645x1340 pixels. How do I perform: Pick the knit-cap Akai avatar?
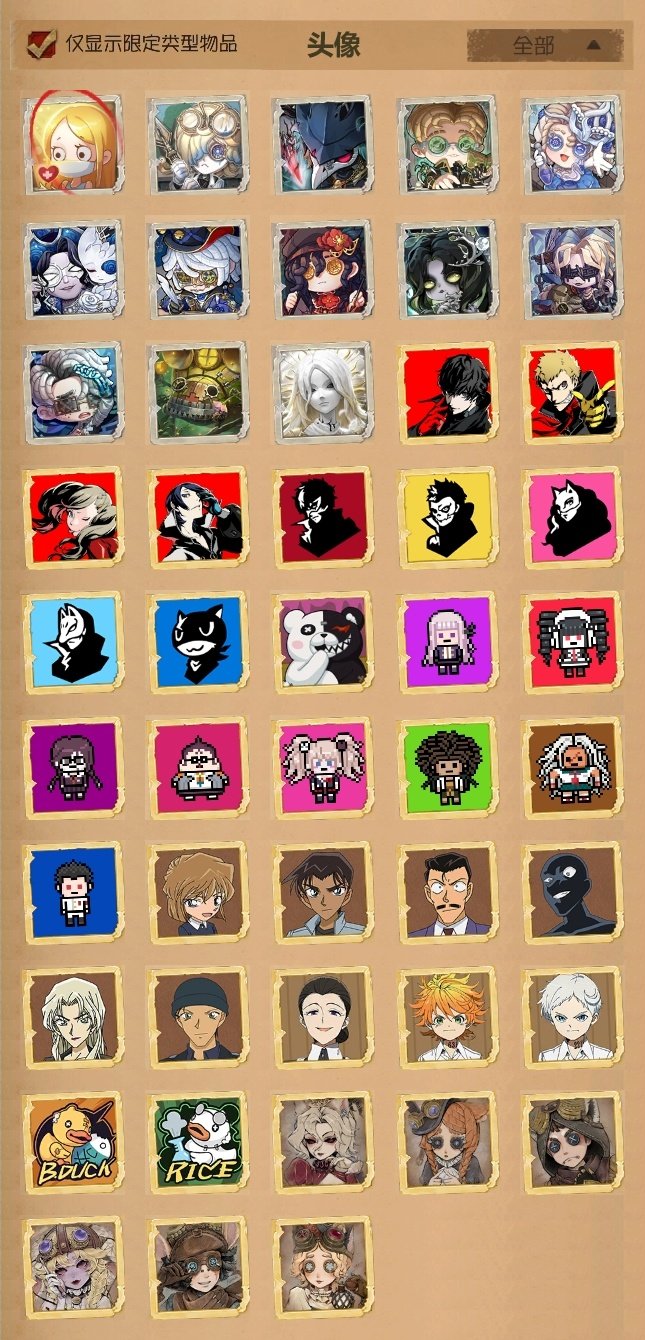tap(198, 1017)
